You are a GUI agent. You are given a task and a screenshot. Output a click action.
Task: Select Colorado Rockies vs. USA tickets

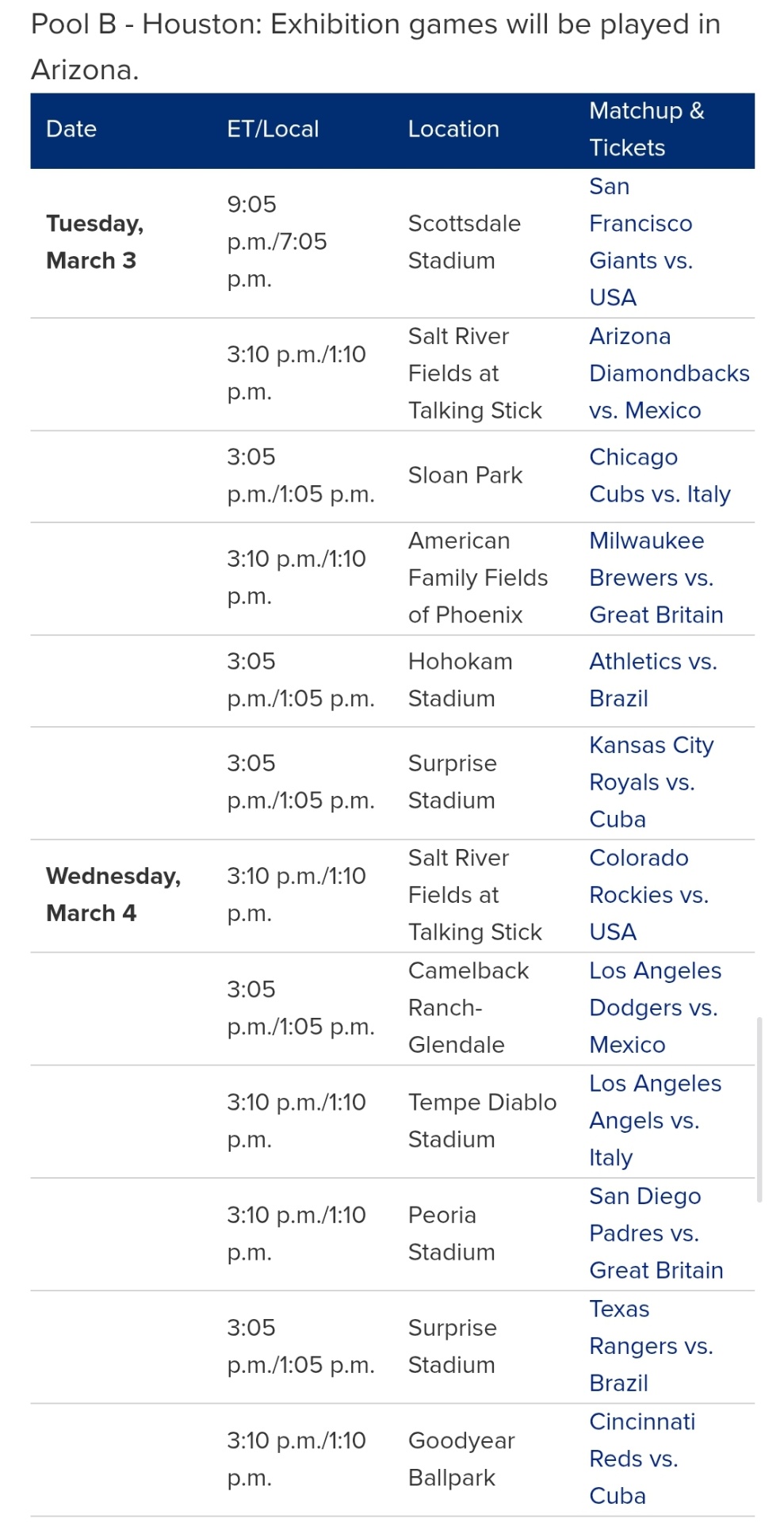point(648,895)
